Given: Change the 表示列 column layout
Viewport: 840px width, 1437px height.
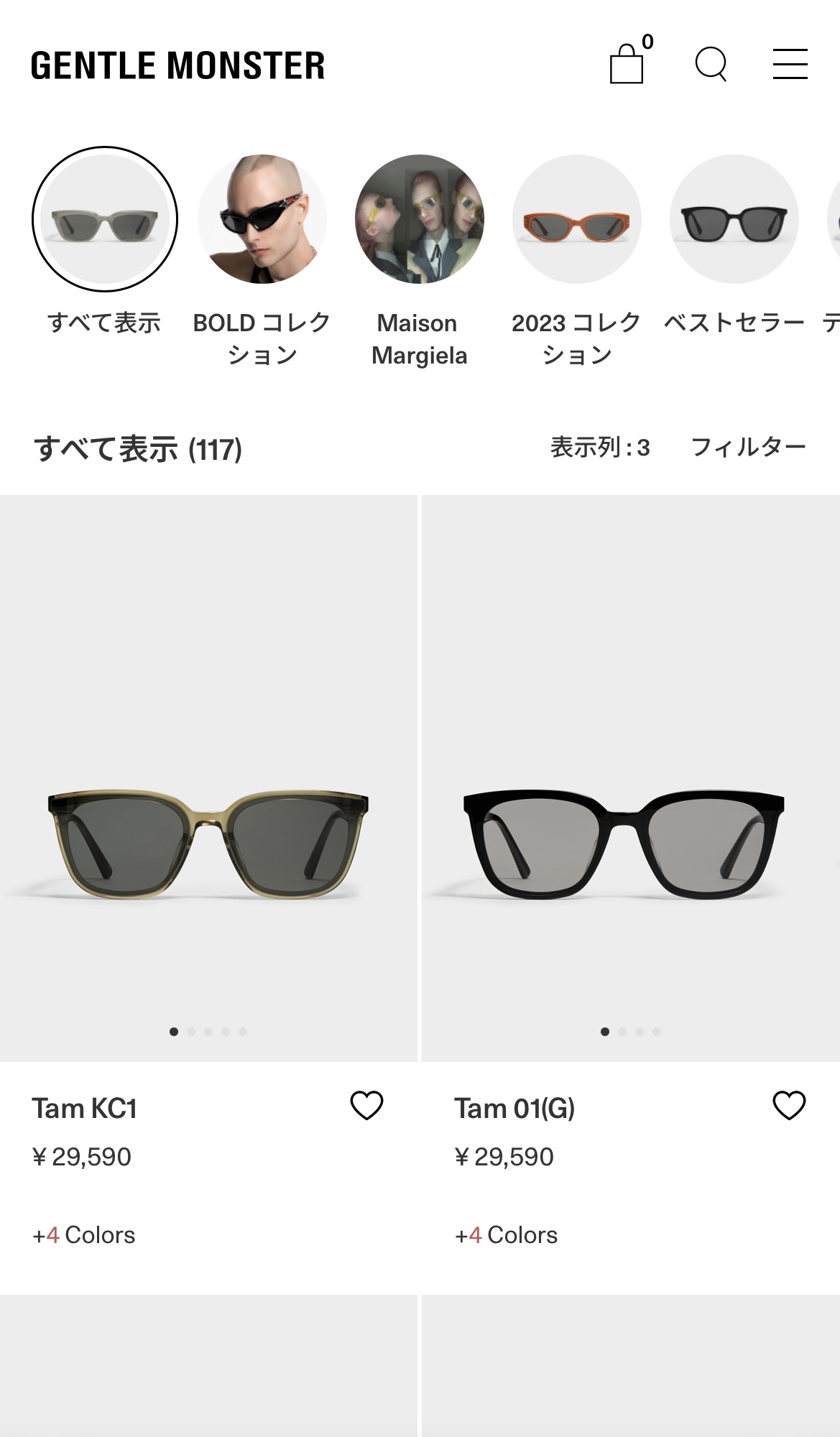Looking at the screenshot, I should point(600,448).
